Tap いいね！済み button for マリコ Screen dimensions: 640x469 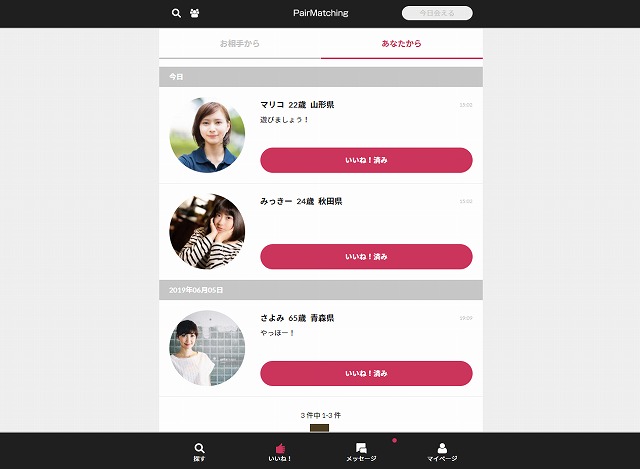coord(366,160)
